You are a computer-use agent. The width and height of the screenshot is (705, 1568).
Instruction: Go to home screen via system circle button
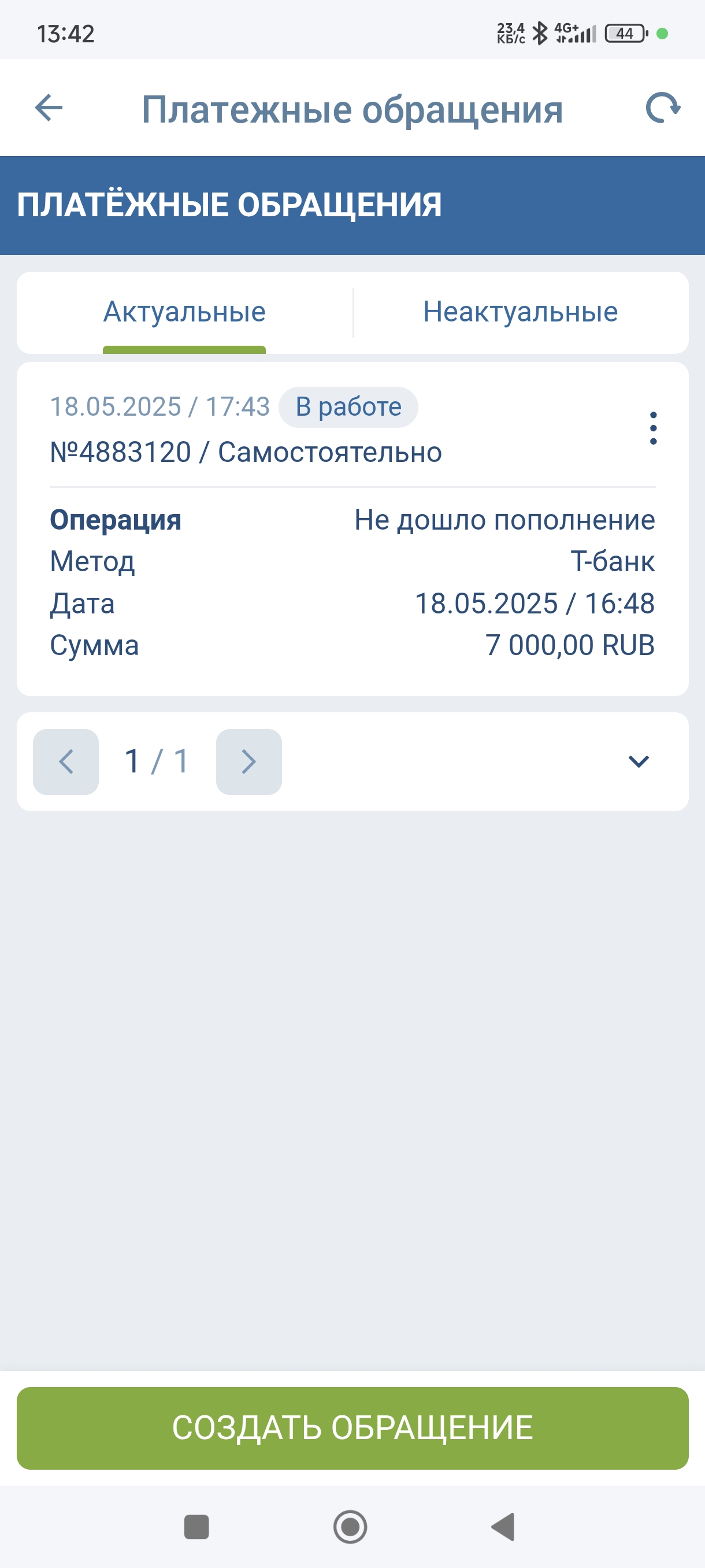[x=350, y=1526]
